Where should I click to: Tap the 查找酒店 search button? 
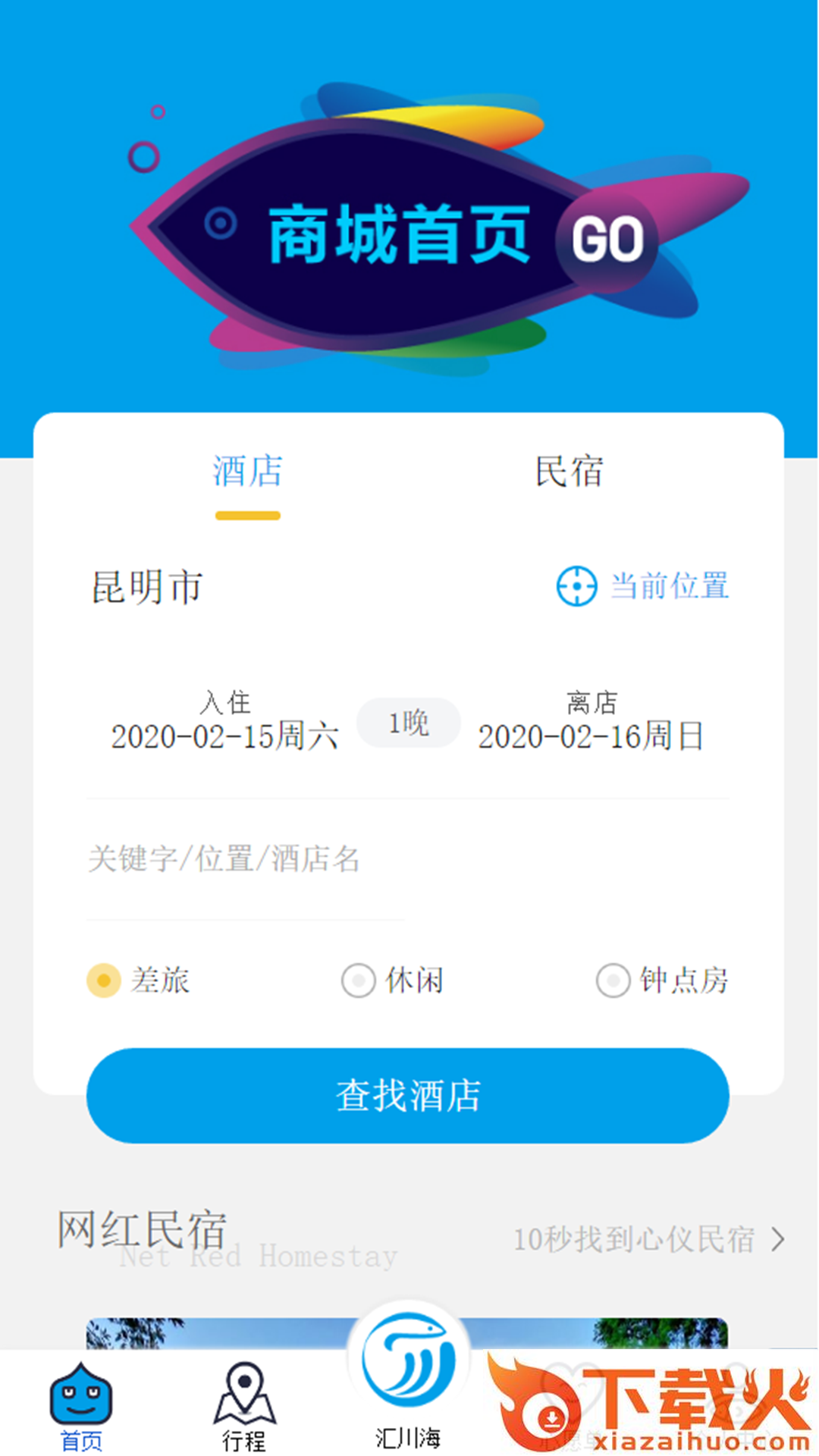(x=408, y=1096)
